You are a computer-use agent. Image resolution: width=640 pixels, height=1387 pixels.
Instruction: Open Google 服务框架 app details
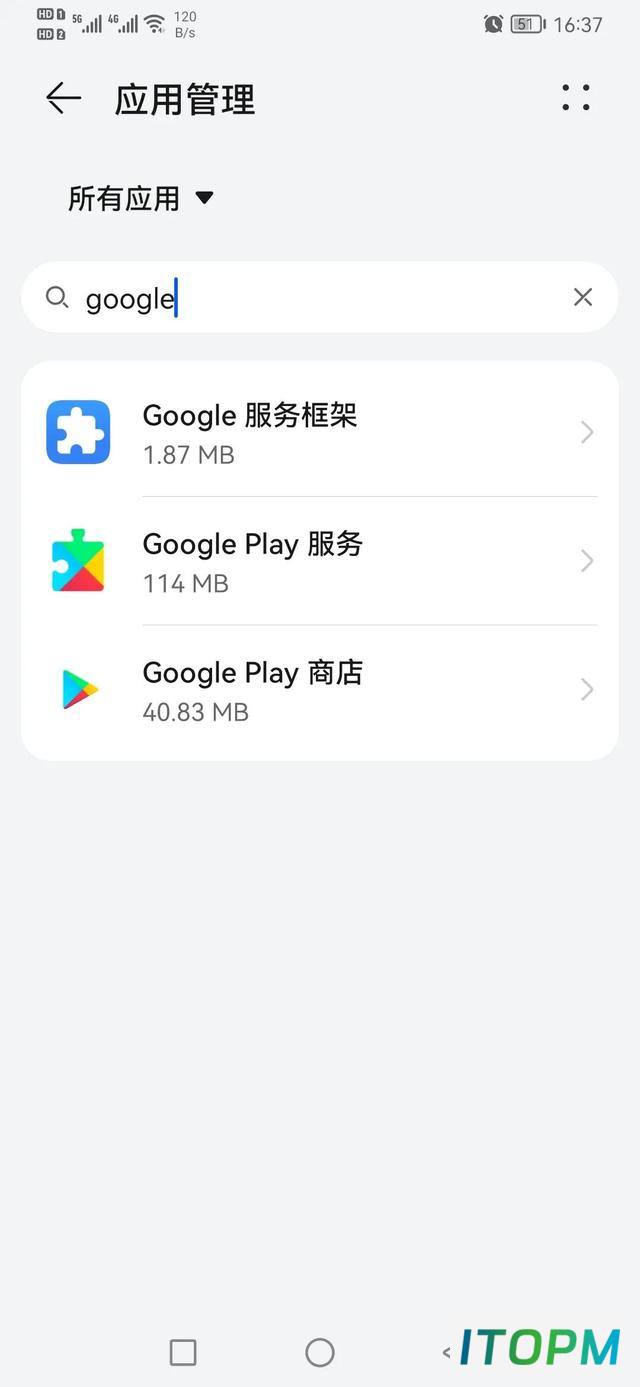click(x=320, y=432)
